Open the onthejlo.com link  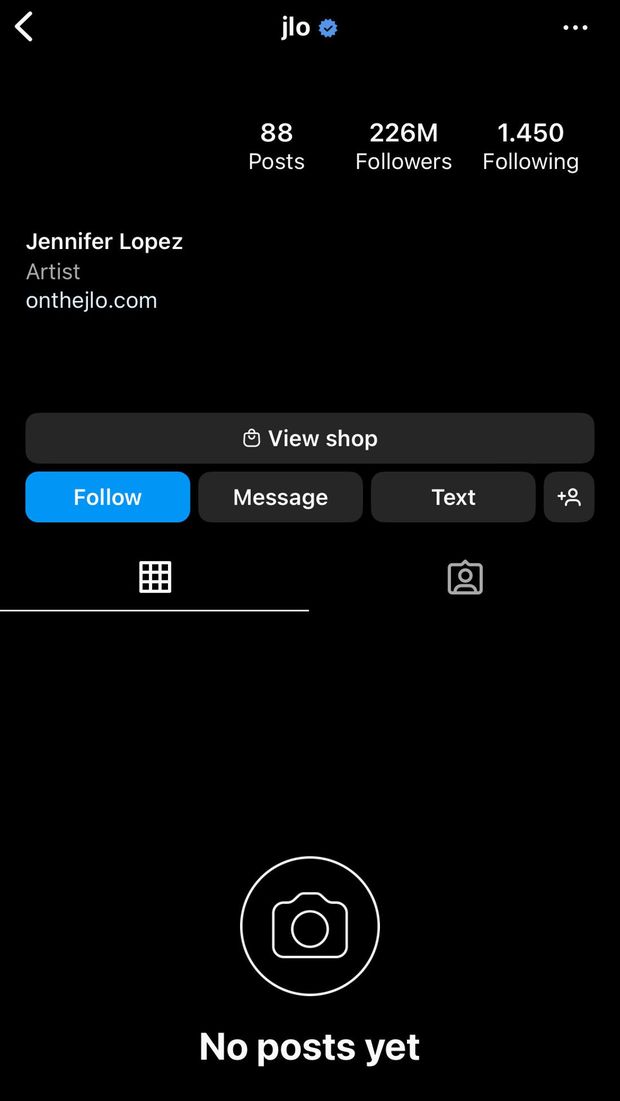coord(91,301)
